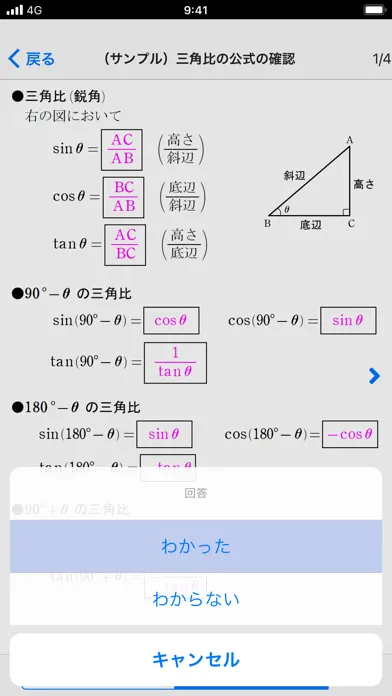The image size is (392, 696).
Task: Choose わからない in the answer sheet
Action: pos(196,599)
